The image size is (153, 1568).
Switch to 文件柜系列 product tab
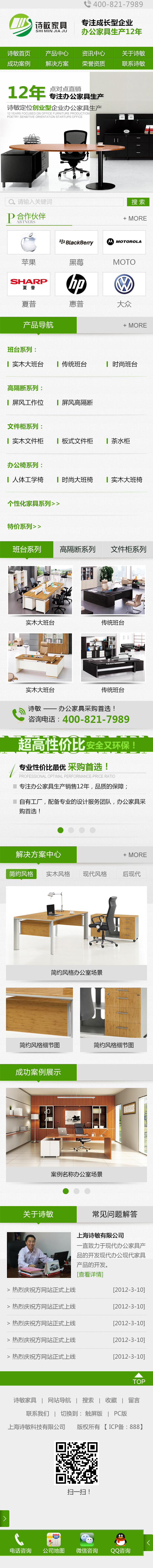click(x=128, y=549)
